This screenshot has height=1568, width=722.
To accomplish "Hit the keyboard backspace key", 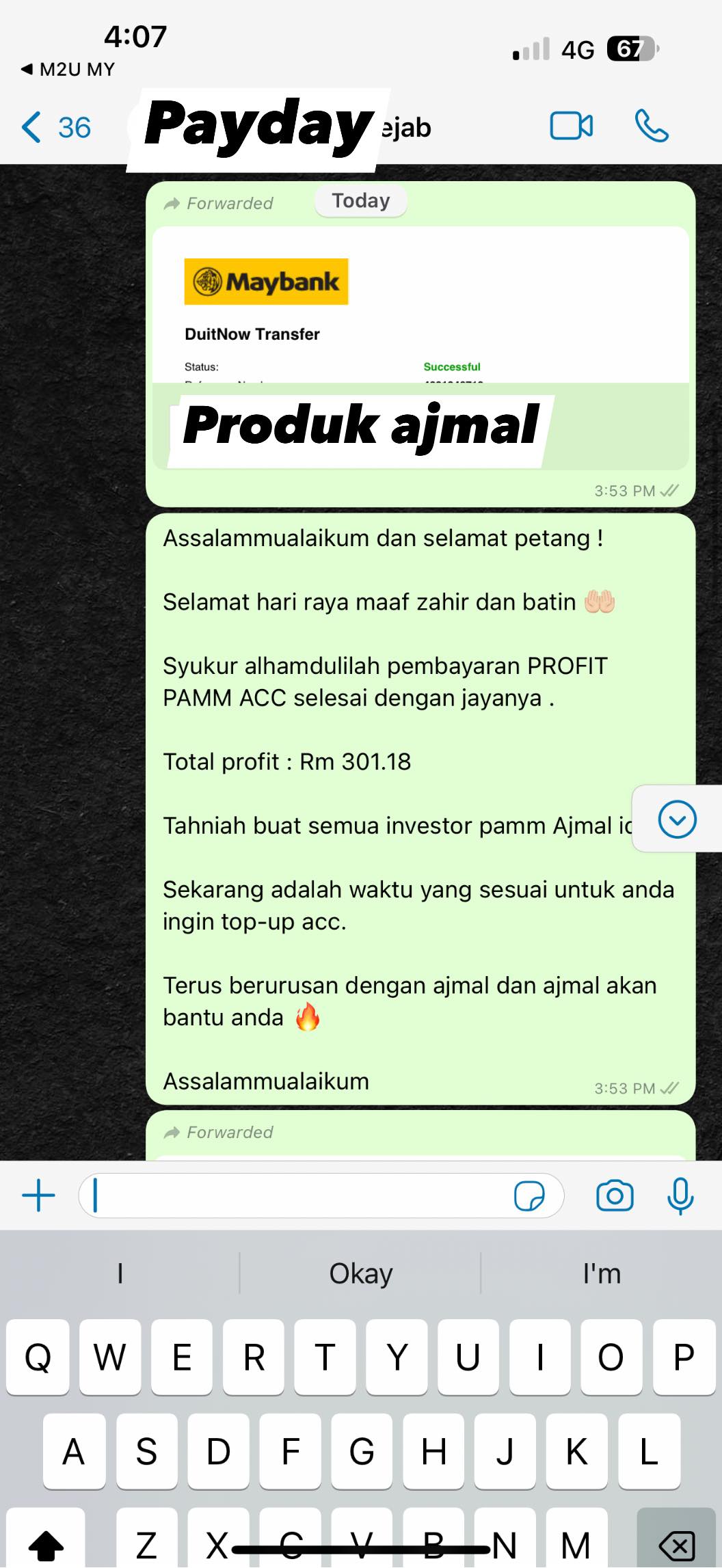I will coord(676,1543).
